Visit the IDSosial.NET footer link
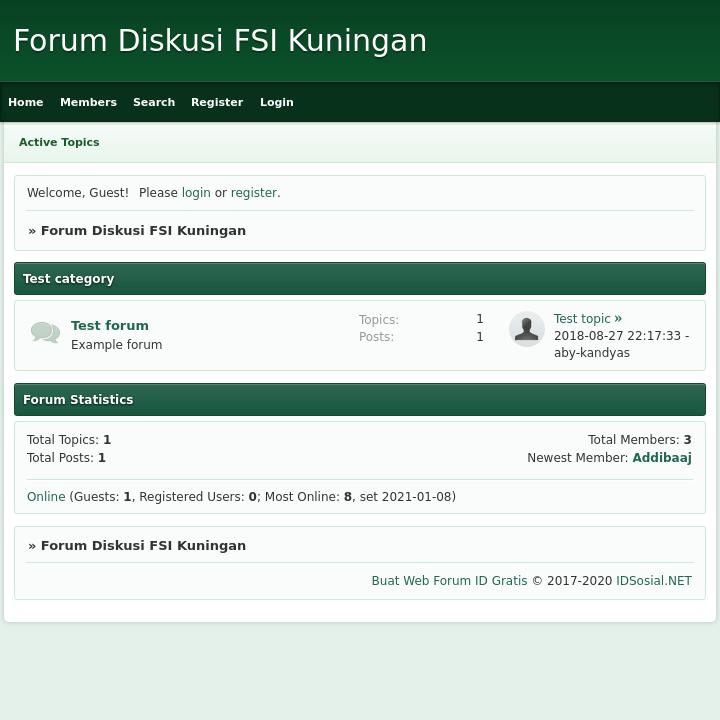The image size is (720, 720). (654, 581)
